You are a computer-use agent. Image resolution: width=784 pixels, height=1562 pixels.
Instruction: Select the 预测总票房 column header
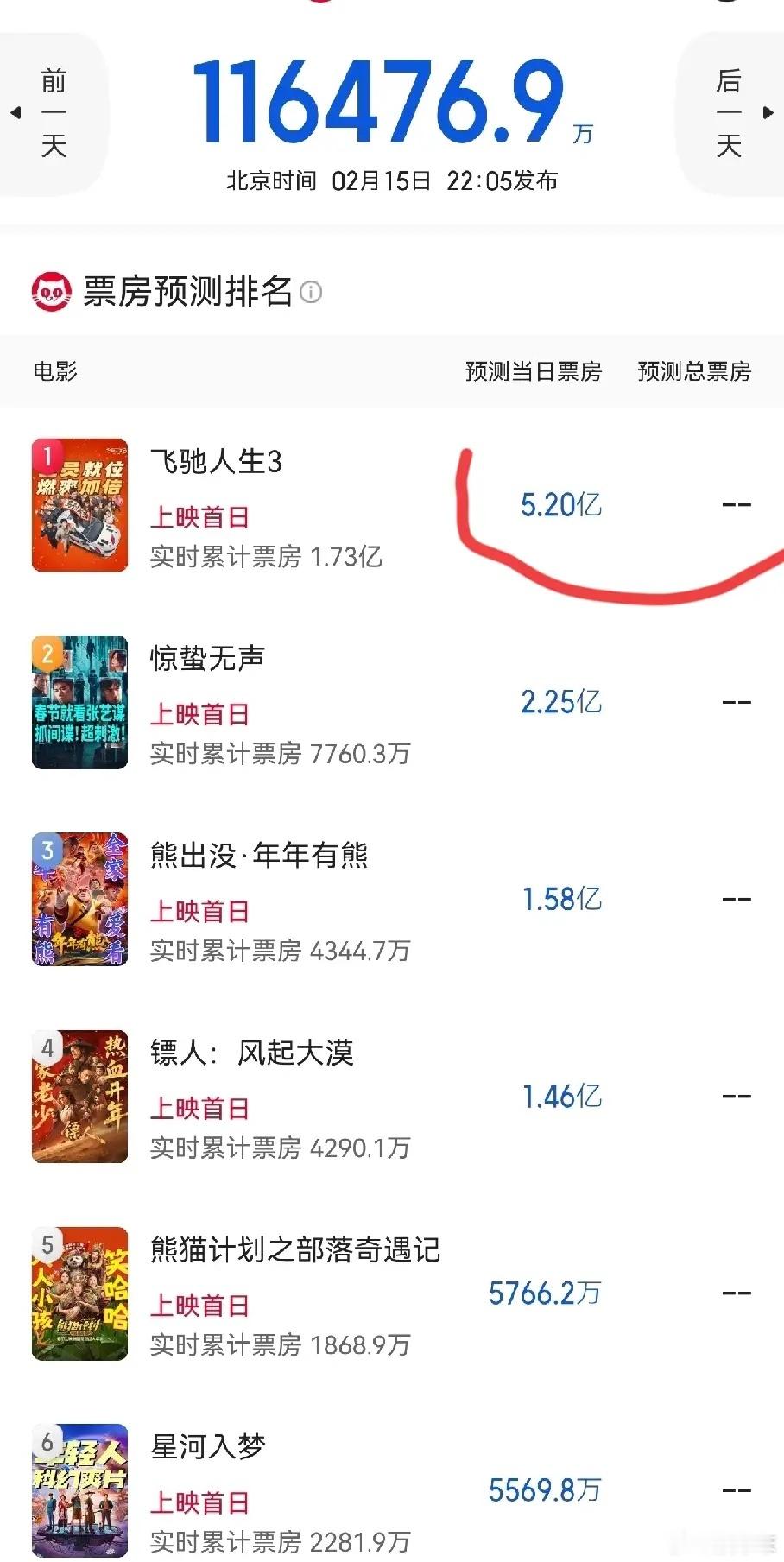pos(693,371)
